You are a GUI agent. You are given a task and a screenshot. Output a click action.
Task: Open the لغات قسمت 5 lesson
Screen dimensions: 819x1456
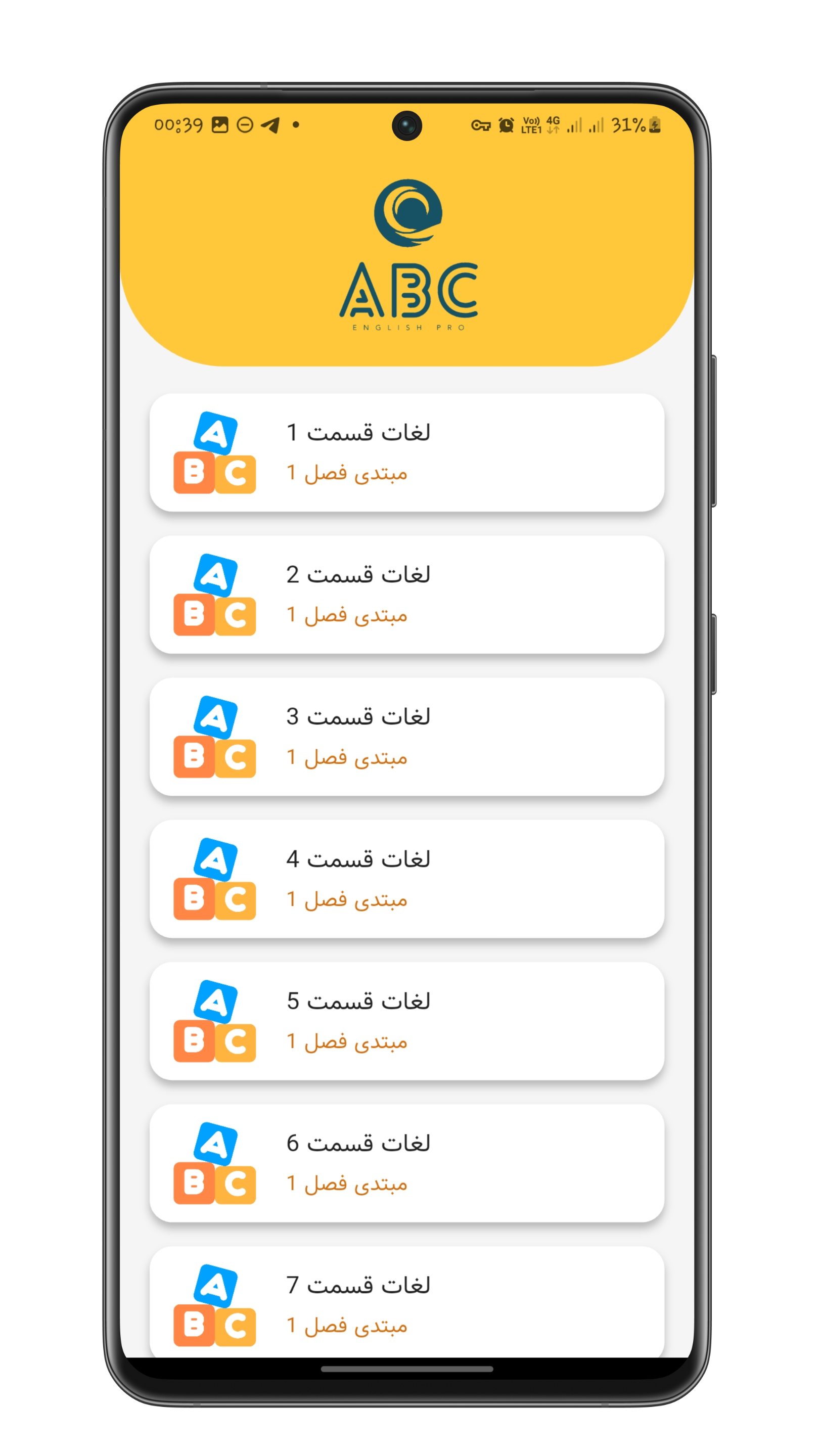tap(406, 1021)
